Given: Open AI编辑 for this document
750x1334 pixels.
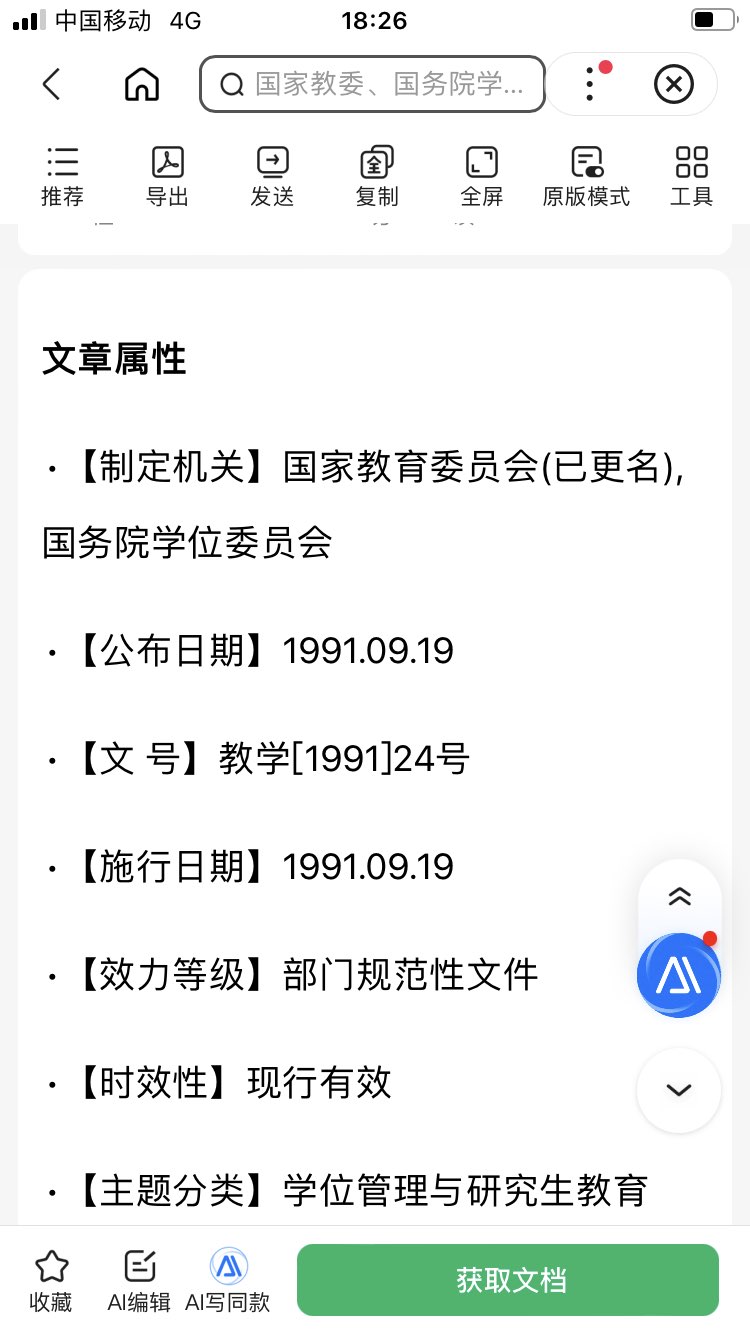Looking at the screenshot, I should 139,1280.
